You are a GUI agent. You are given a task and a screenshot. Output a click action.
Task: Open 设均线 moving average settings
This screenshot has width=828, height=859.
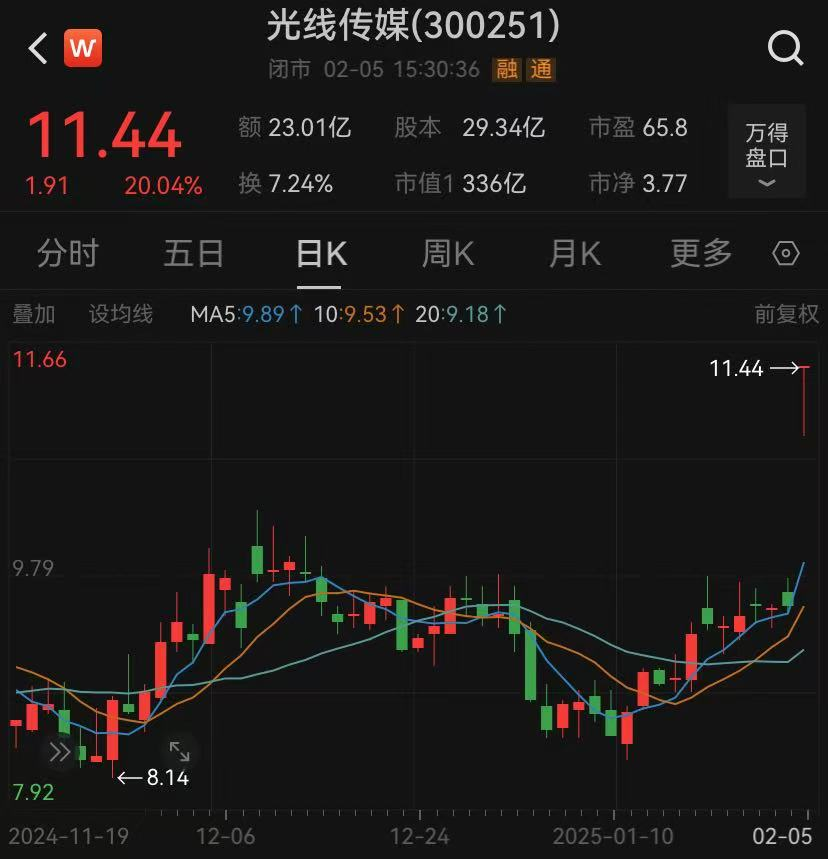coord(121,314)
